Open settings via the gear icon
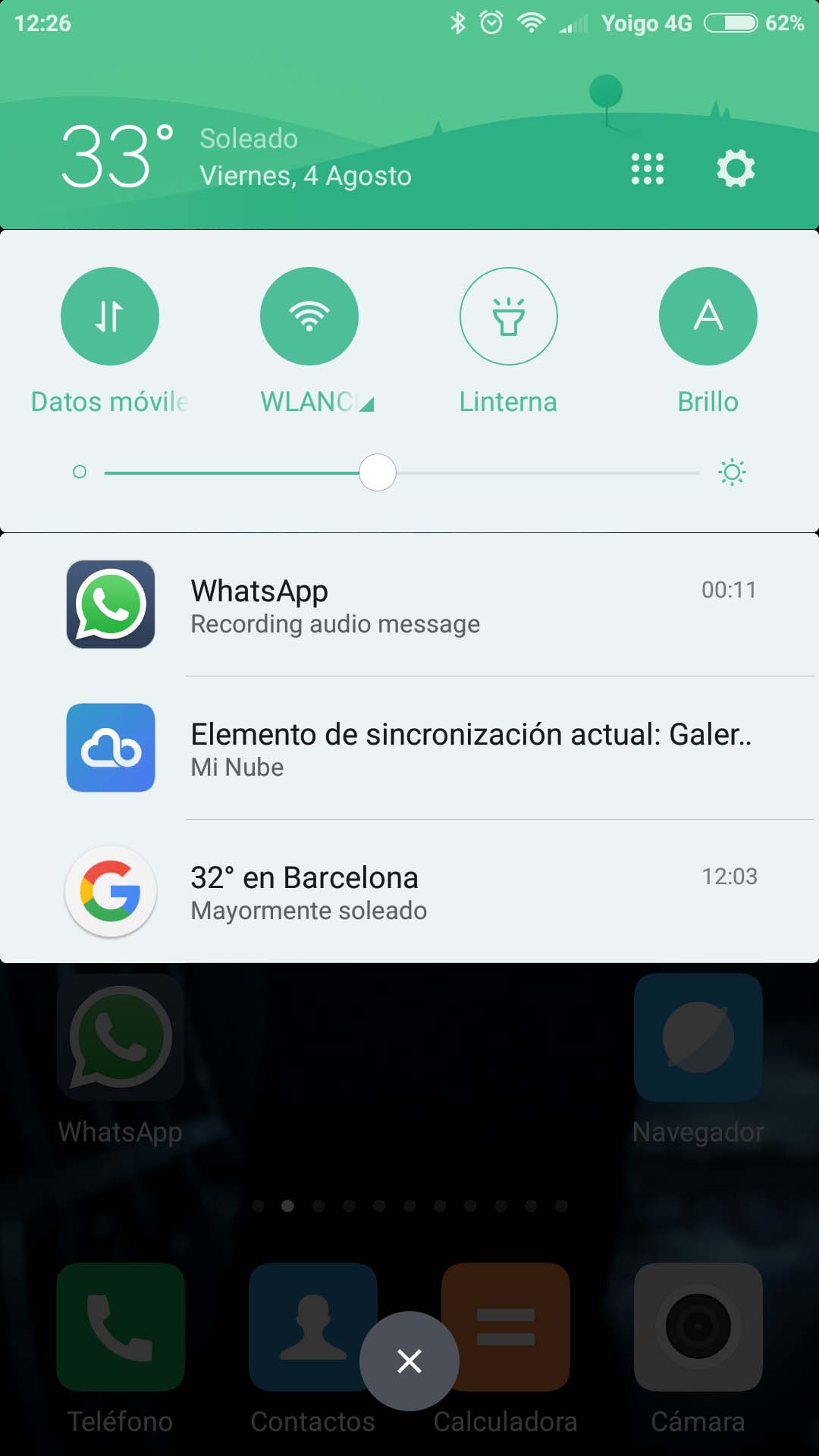 point(736,168)
